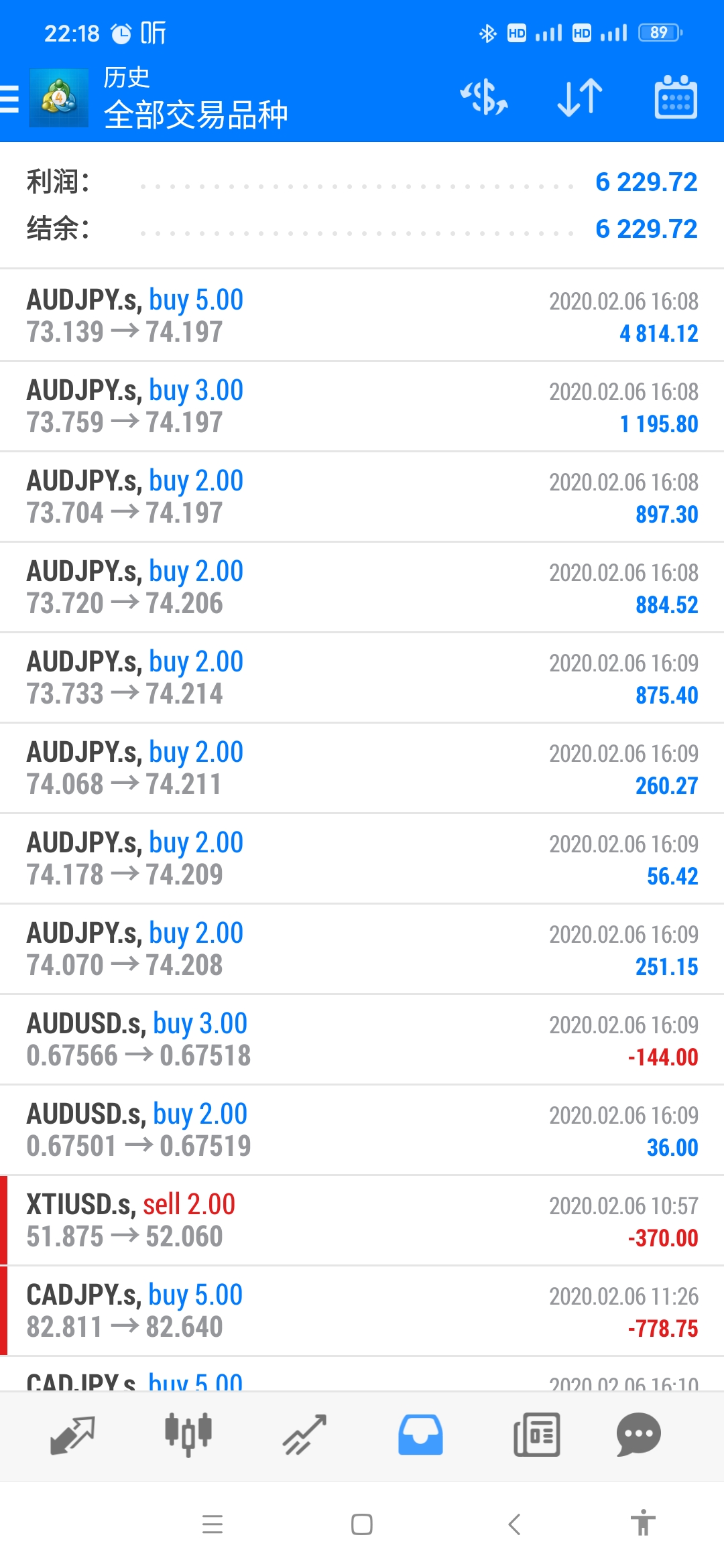Open the XTIUSD.s sell 2.00 trade
724x1568 pixels.
coord(362,1220)
